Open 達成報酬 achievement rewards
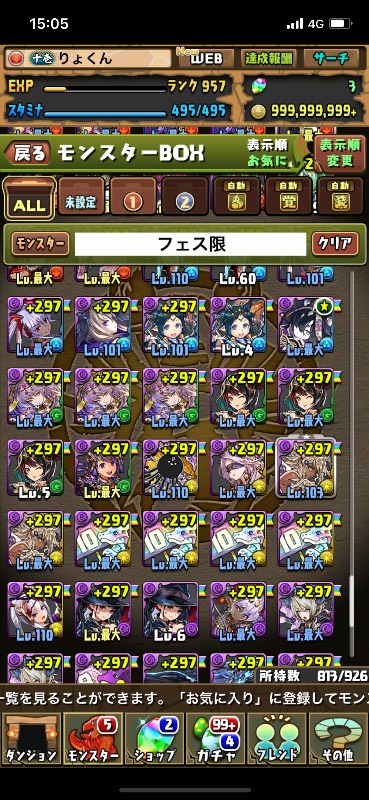The width and height of the screenshot is (369, 800). click(269, 58)
